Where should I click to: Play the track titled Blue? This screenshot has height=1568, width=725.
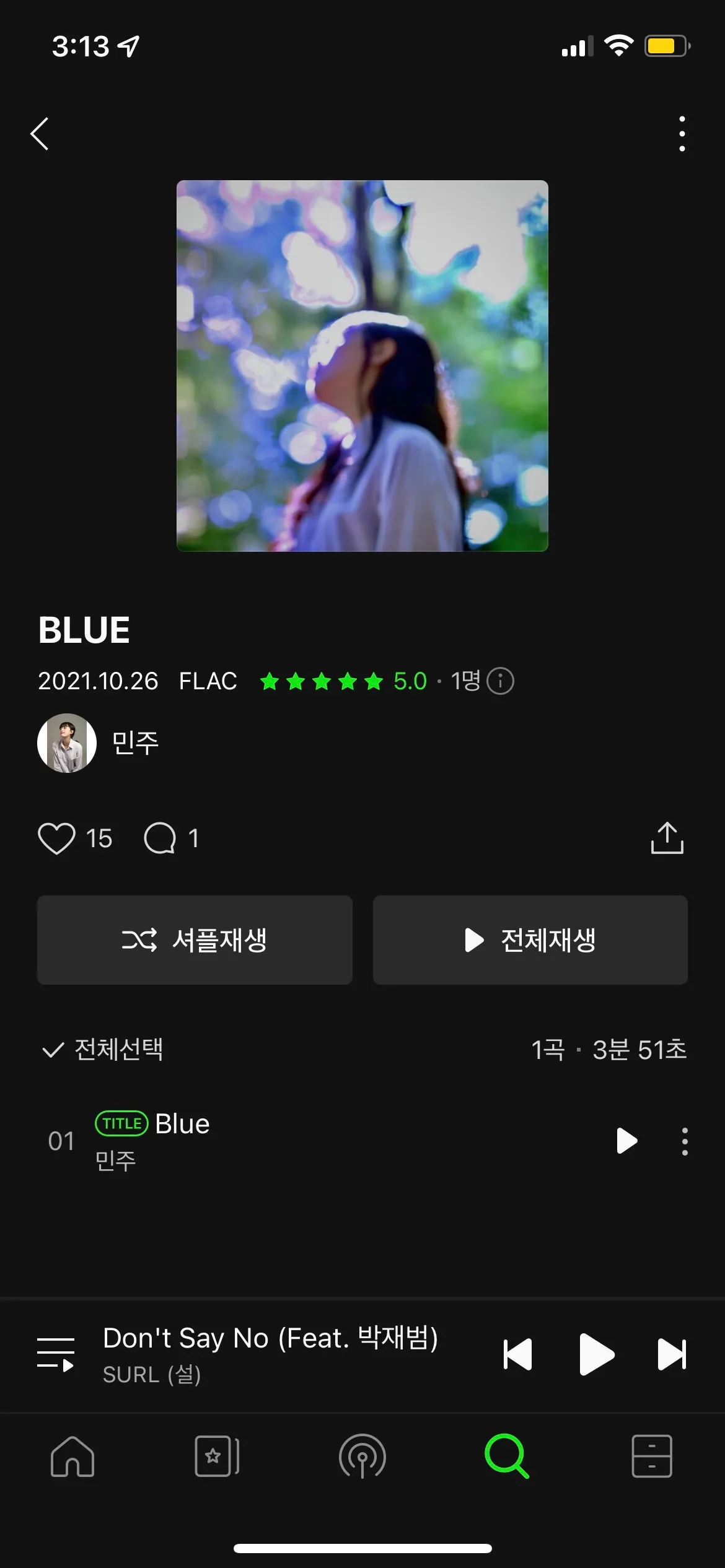point(626,1140)
